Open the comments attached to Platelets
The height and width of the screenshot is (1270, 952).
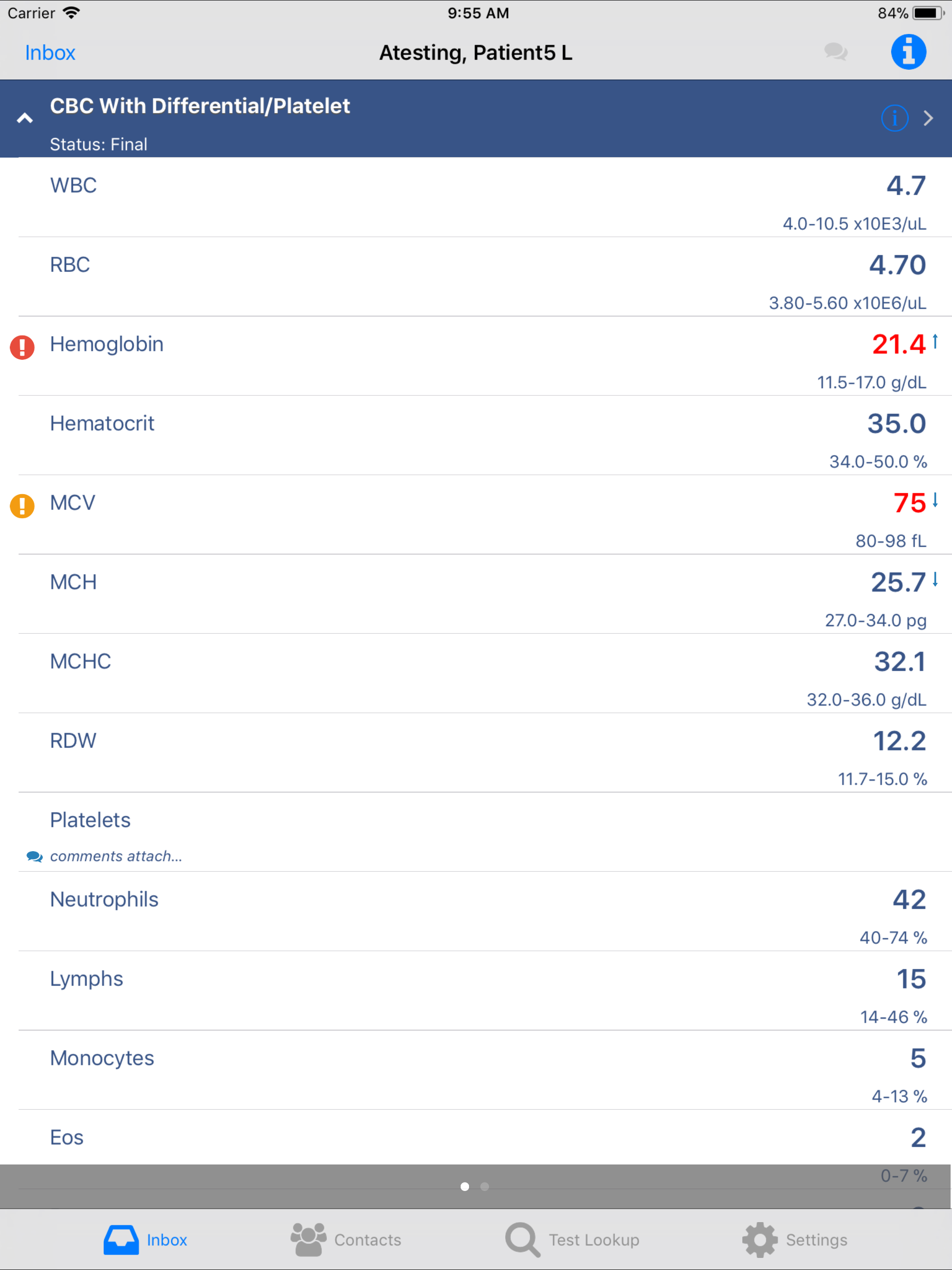pos(116,856)
